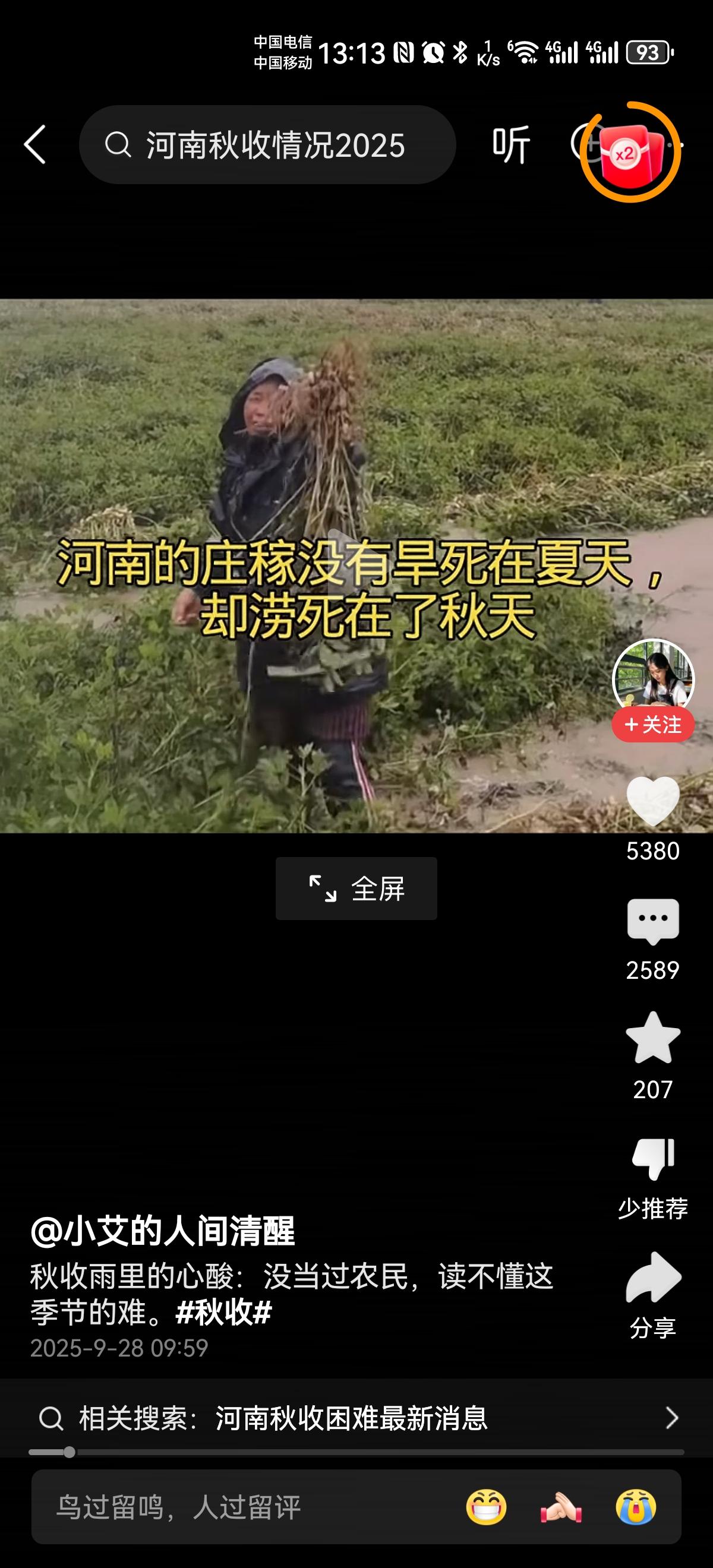Open the red envelope x2 reward
Image resolution: width=713 pixels, height=1568 pixels.
(630, 152)
